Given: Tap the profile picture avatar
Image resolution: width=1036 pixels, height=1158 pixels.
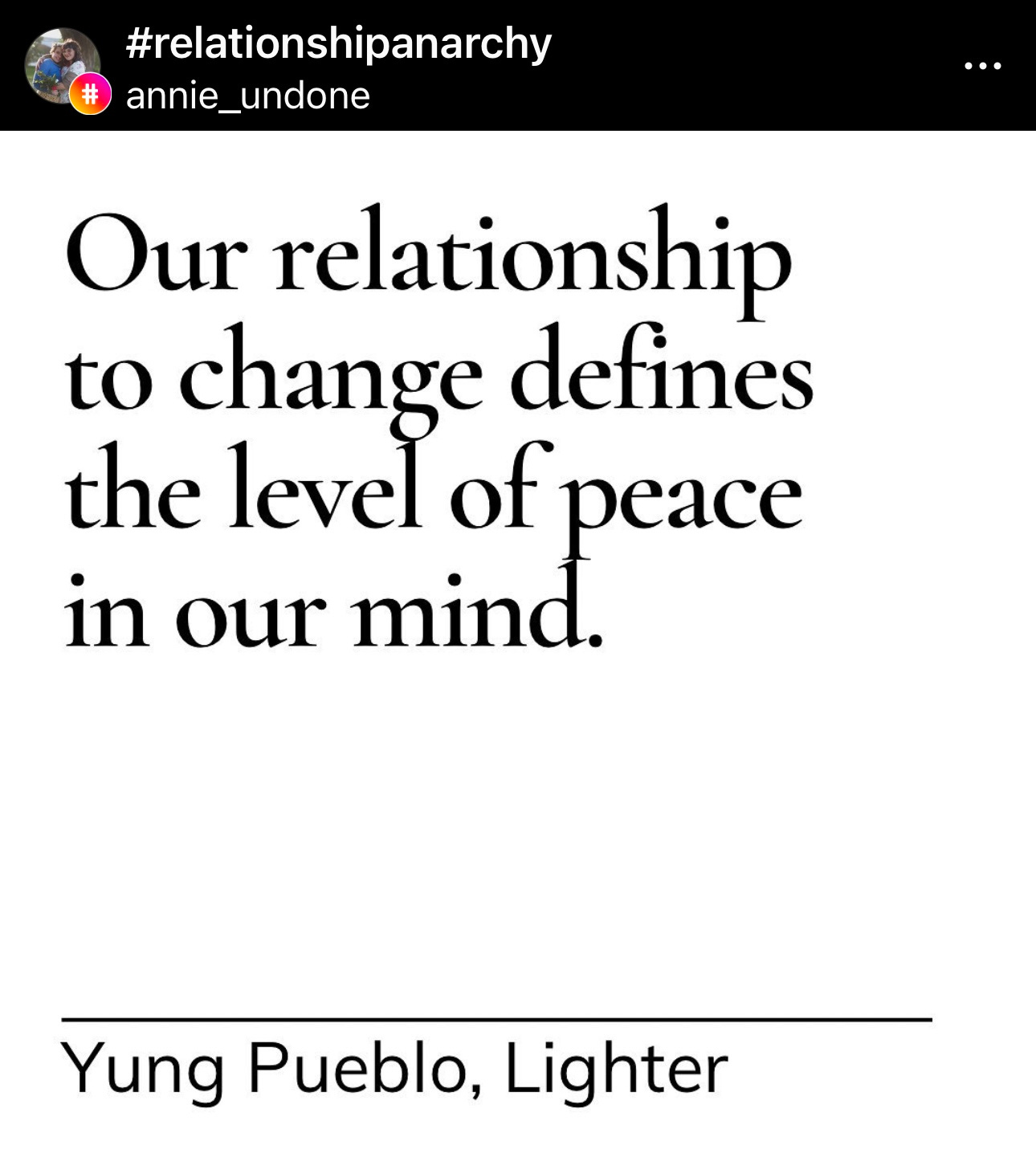Looking at the screenshot, I should coord(61,66).
